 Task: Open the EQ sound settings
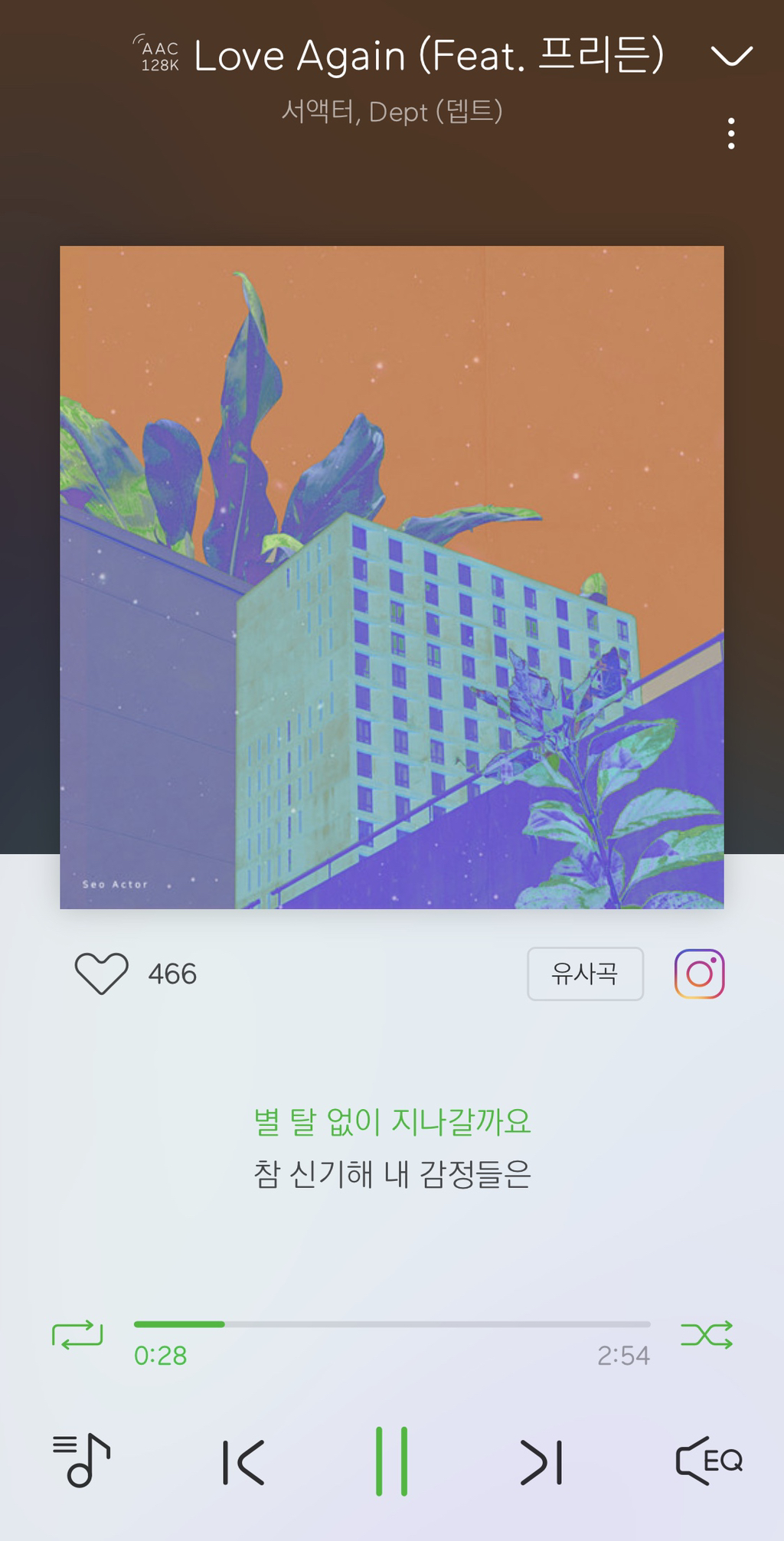click(x=709, y=1461)
